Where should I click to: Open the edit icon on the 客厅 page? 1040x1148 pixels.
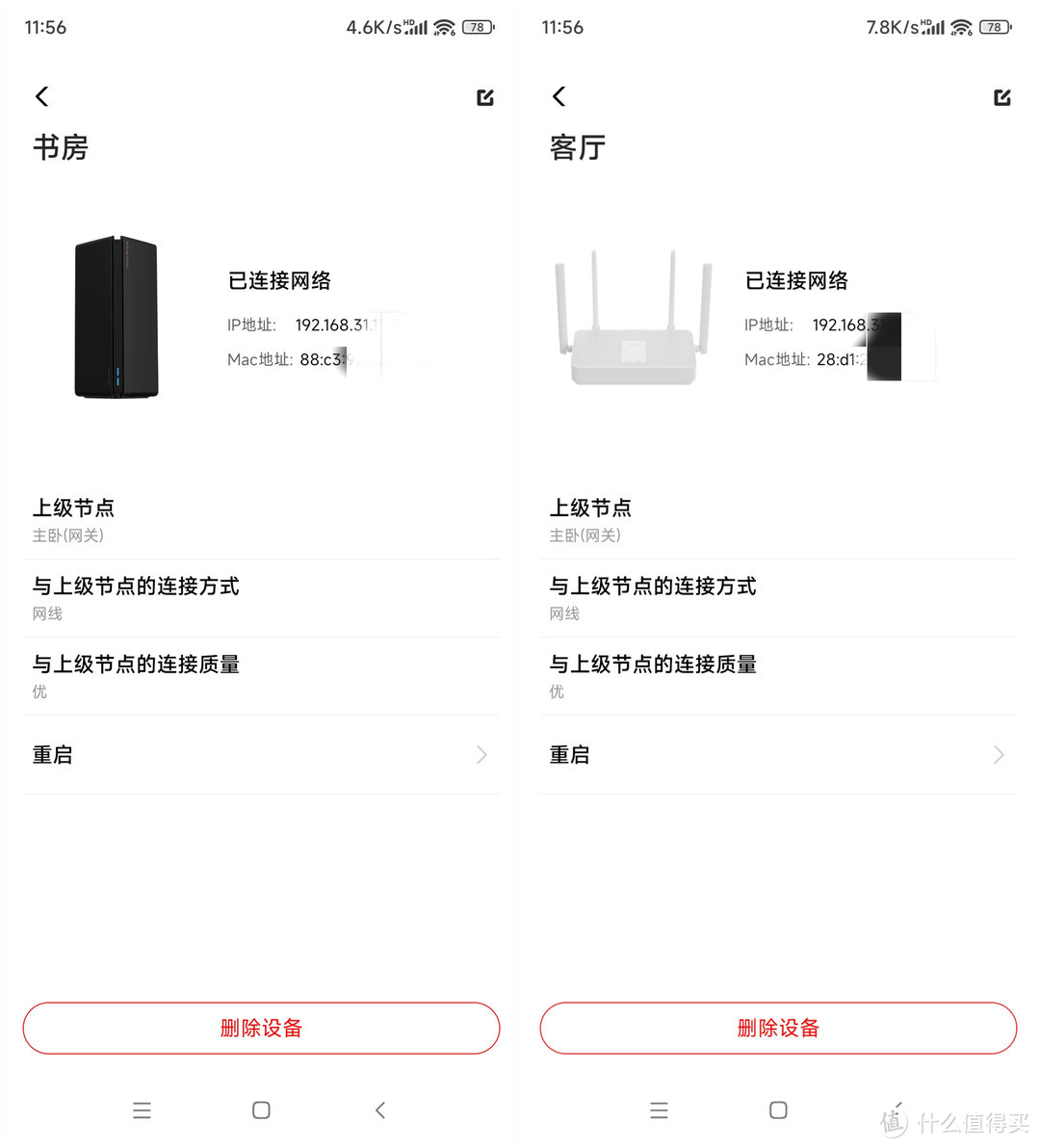click(x=1001, y=96)
